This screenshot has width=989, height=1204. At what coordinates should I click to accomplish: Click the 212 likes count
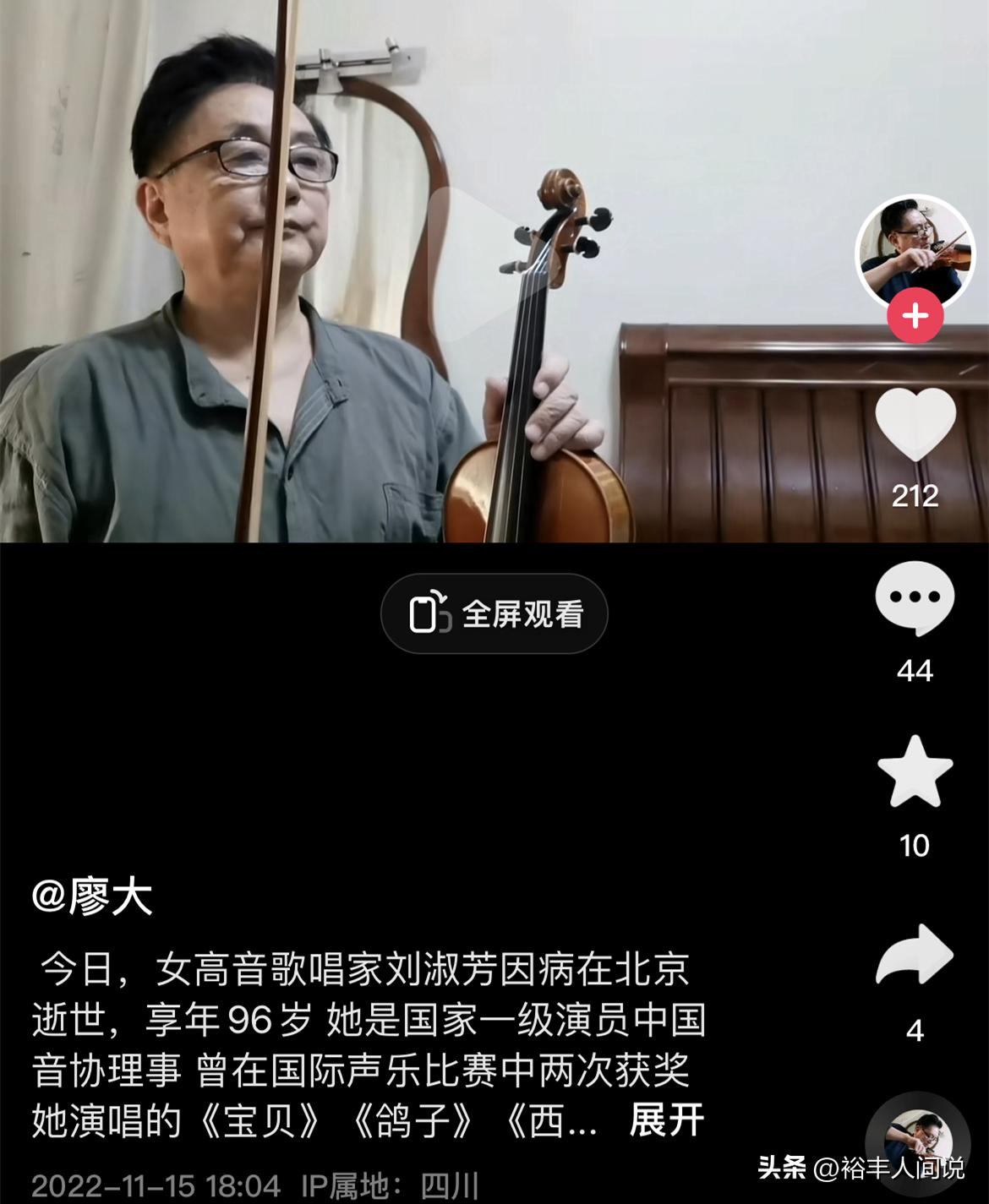click(916, 496)
